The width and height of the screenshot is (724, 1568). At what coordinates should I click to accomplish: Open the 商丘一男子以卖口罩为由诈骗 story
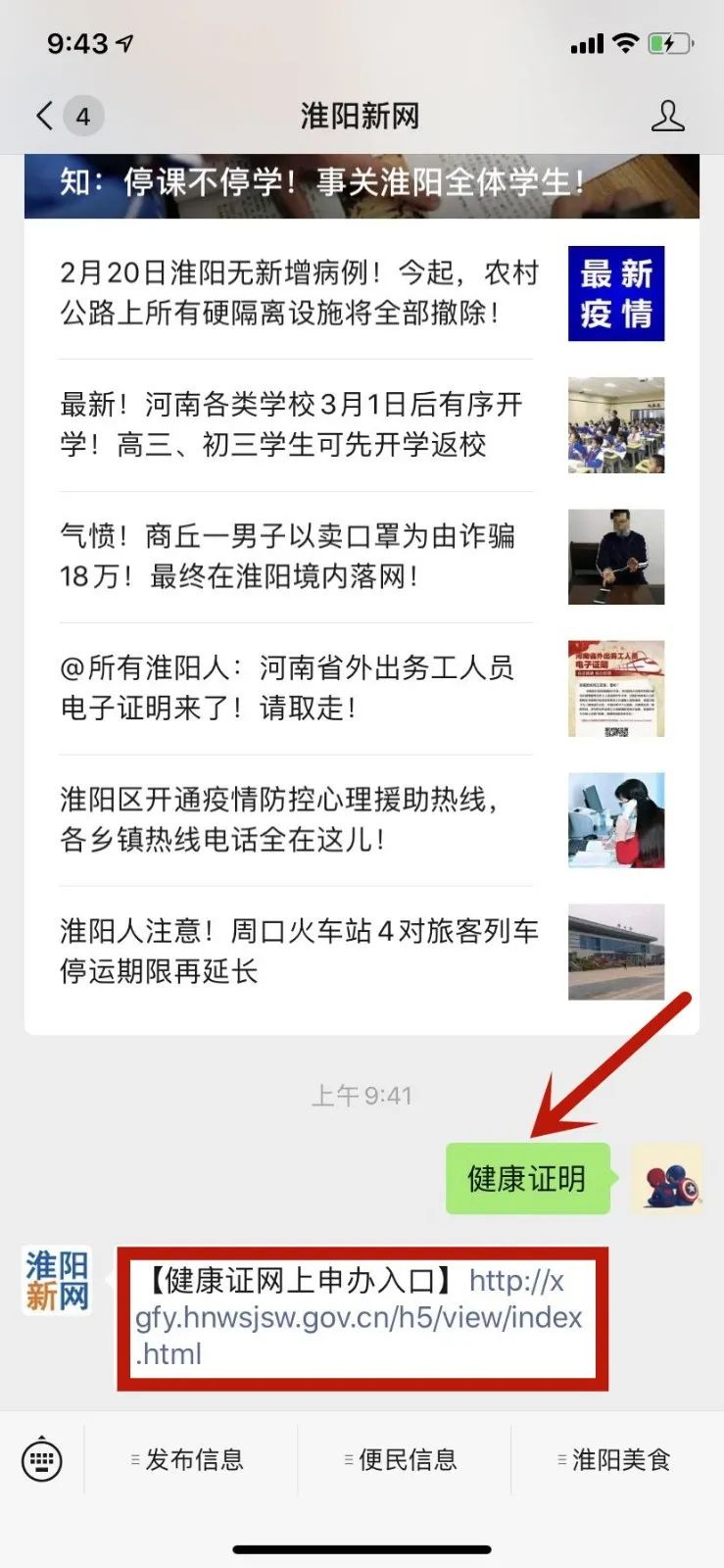(x=289, y=556)
